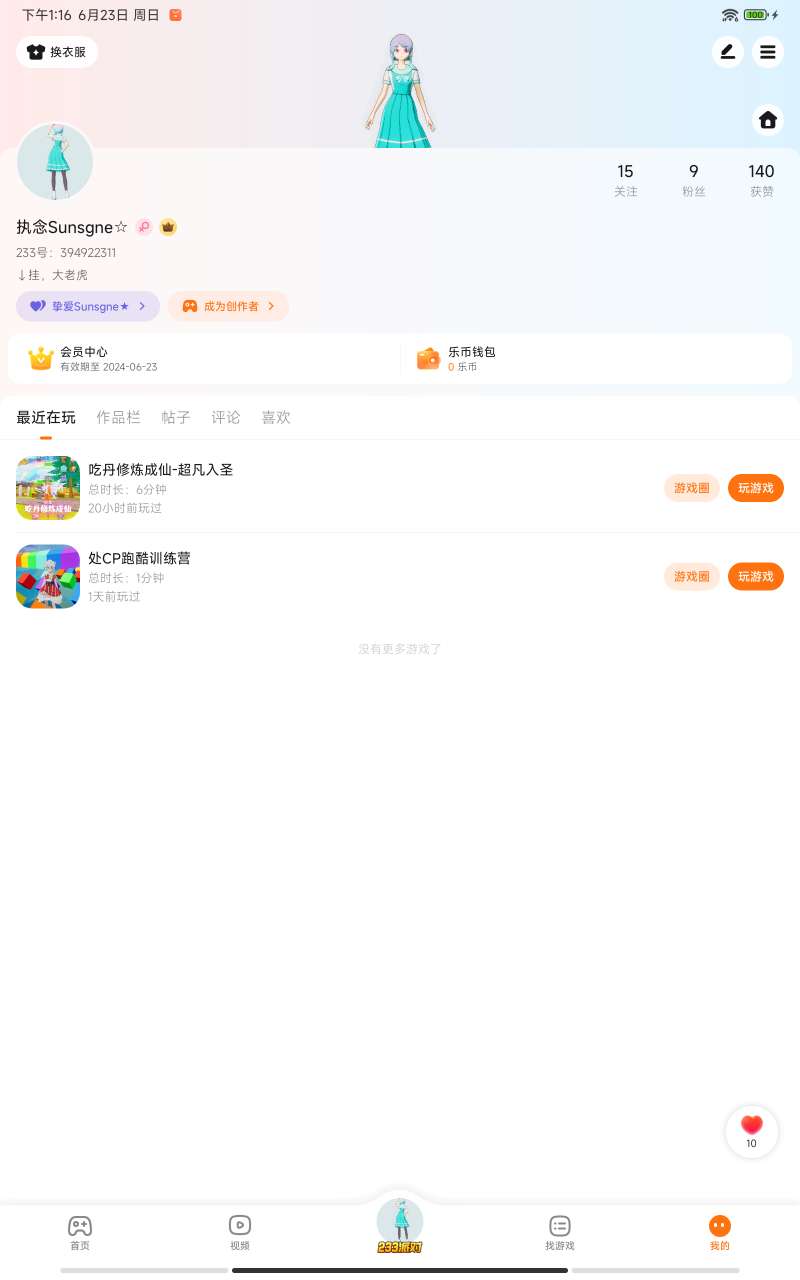Image resolution: width=800 pixels, height=1280 pixels.
Task: Tap the home house icon
Action: (768, 120)
